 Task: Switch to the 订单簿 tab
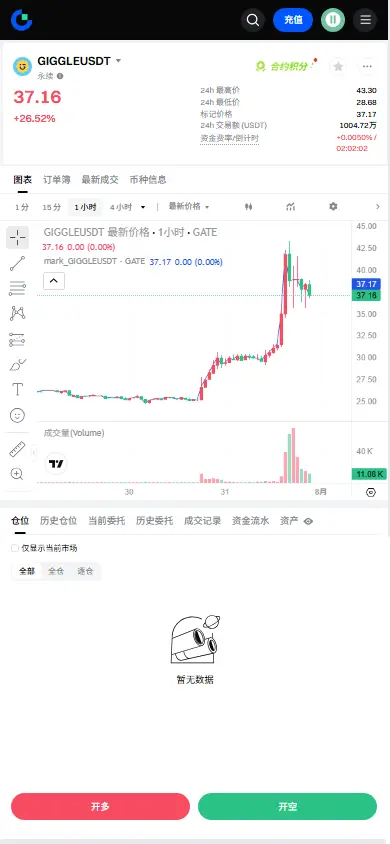(x=56, y=180)
